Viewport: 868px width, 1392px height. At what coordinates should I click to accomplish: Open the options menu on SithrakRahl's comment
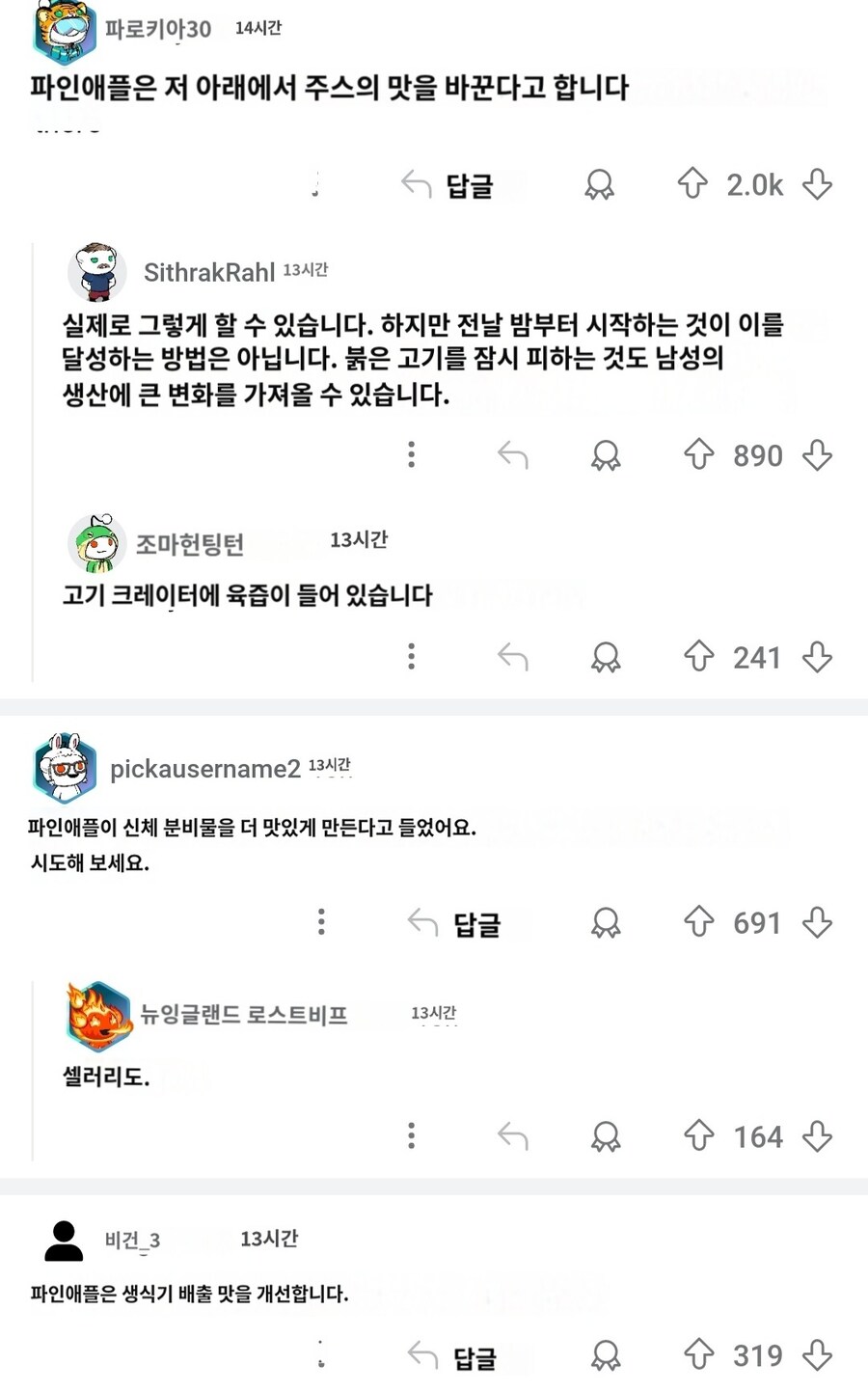[411, 454]
